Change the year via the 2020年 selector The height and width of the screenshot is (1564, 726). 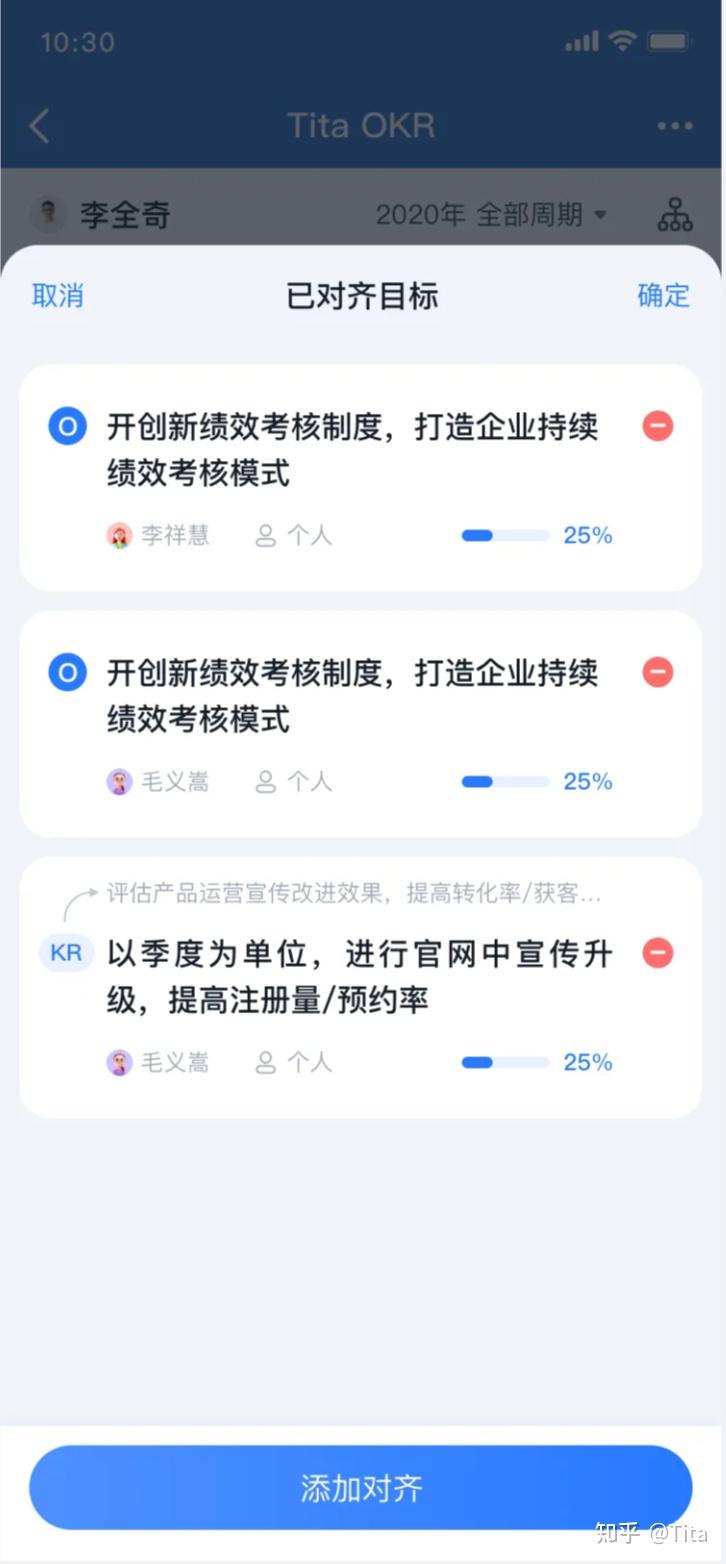420,213
